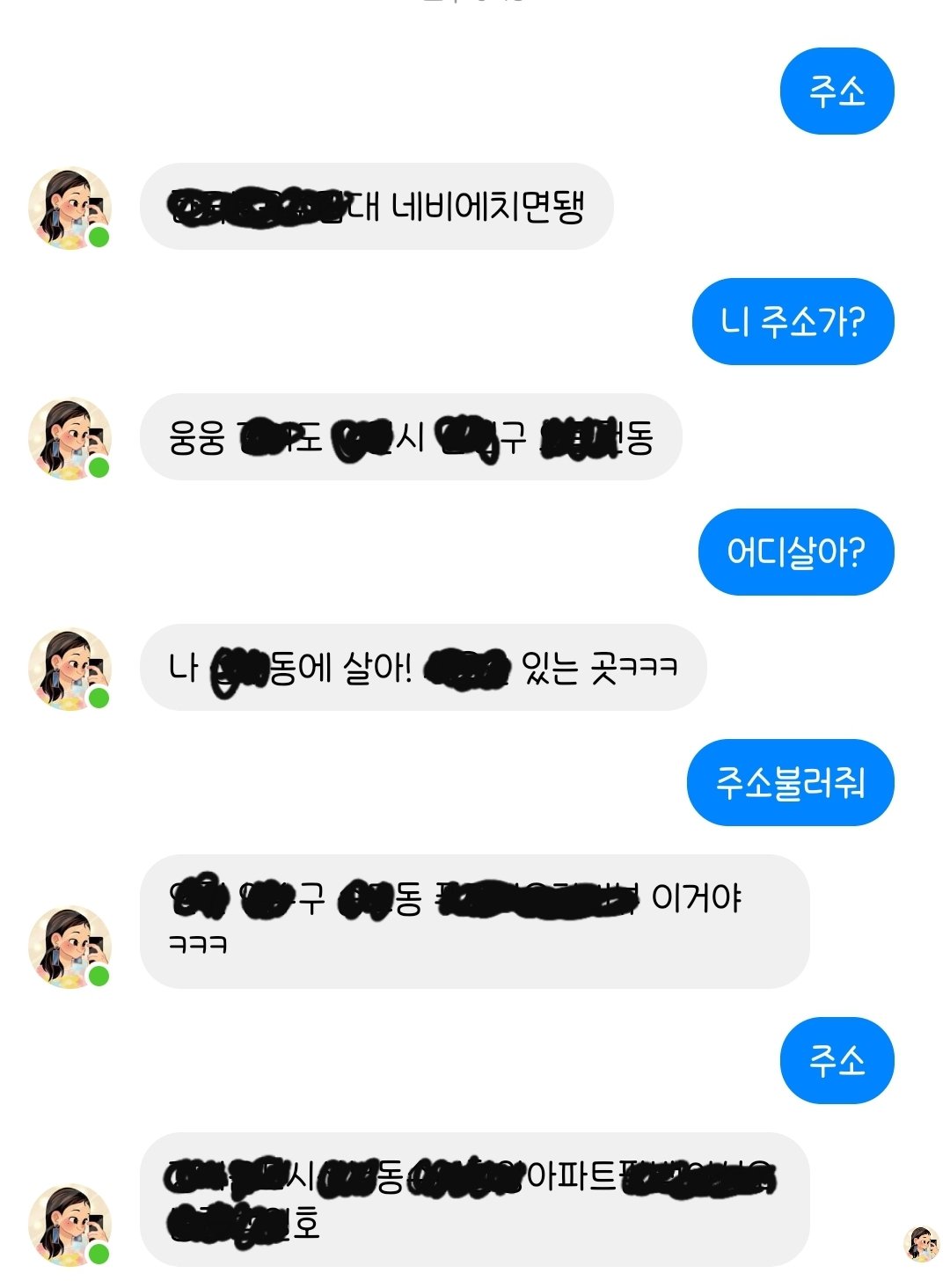The width and height of the screenshot is (950, 1288).
Task: Tap the avatar beside 이거야 ㅋㅋㅋ message
Action: [x=69, y=948]
